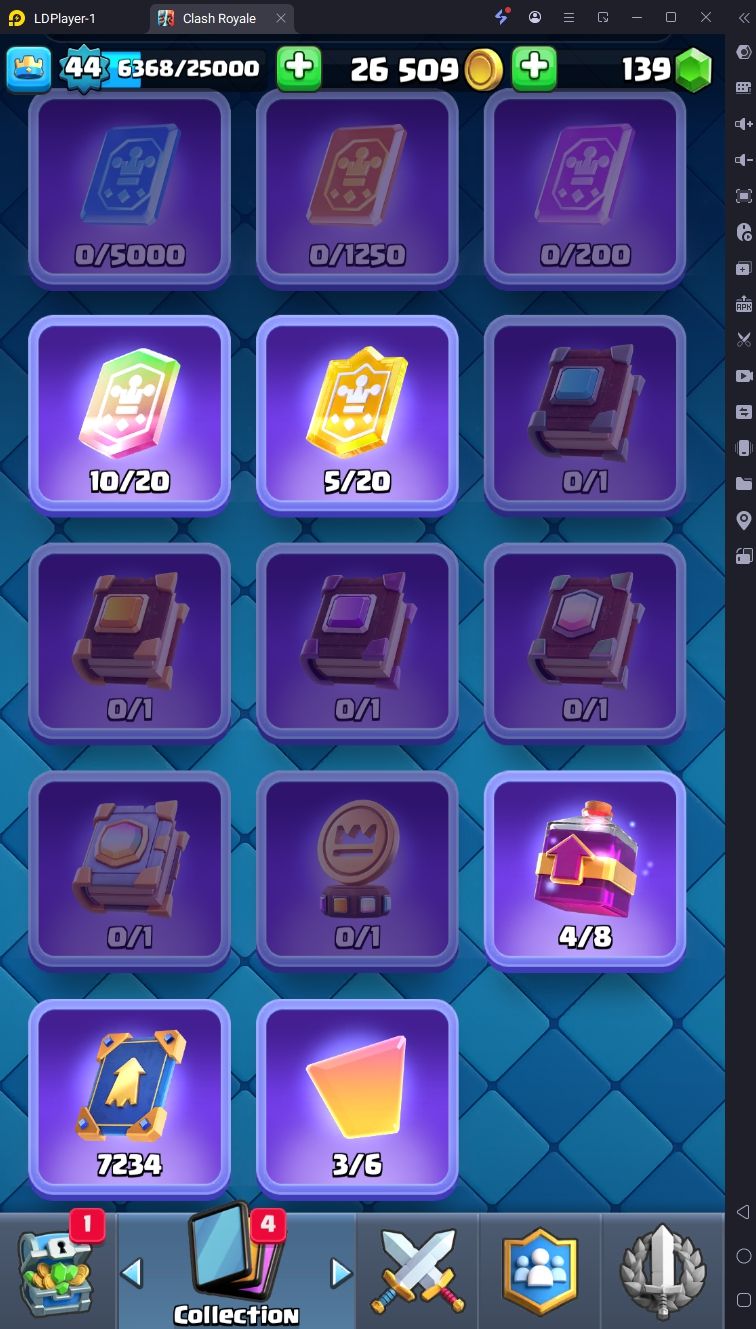The height and width of the screenshot is (1329, 756).
Task: Open the banner token item showing 7234
Action: click(x=129, y=1096)
